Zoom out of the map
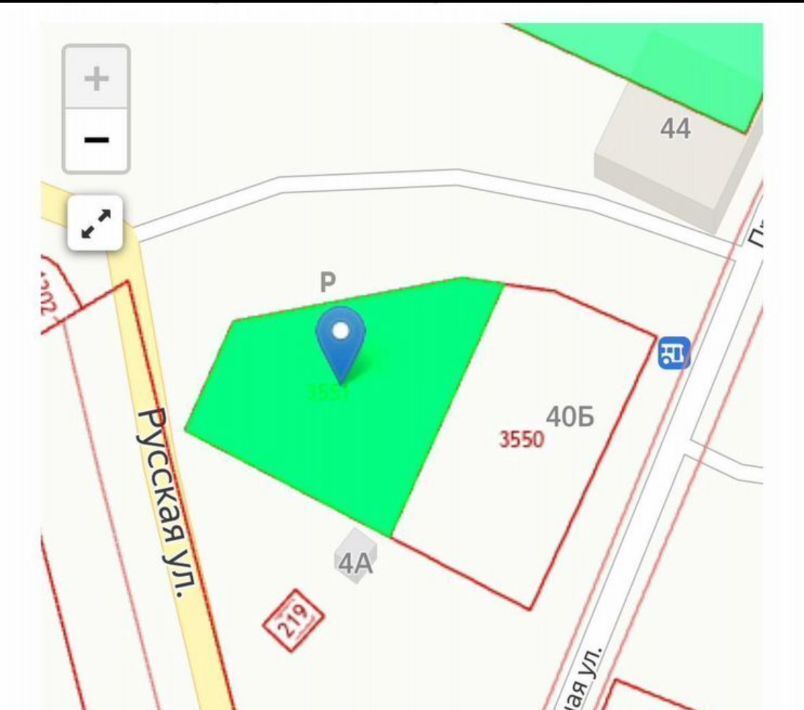 tap(96, 140)
